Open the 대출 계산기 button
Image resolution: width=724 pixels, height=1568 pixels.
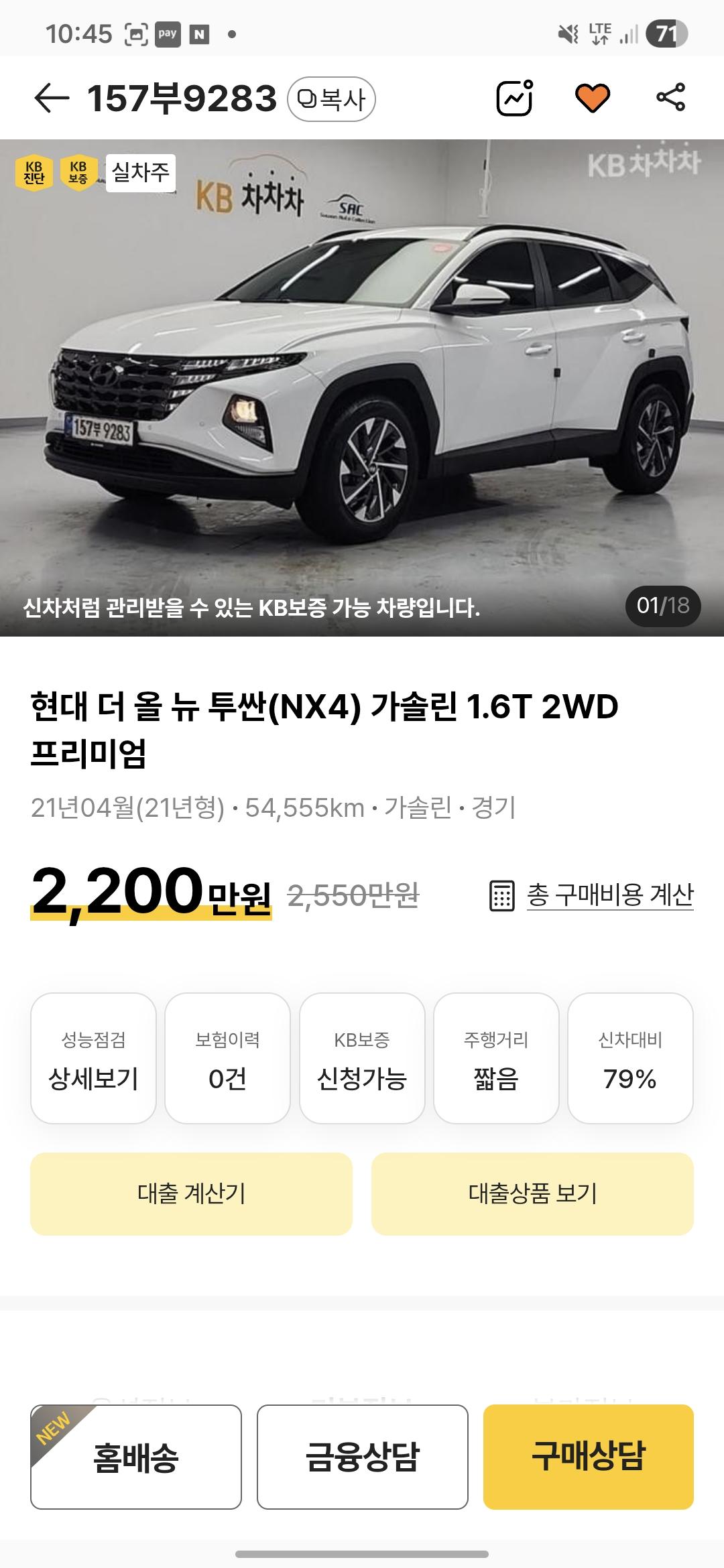click(x=191, y=1193)
